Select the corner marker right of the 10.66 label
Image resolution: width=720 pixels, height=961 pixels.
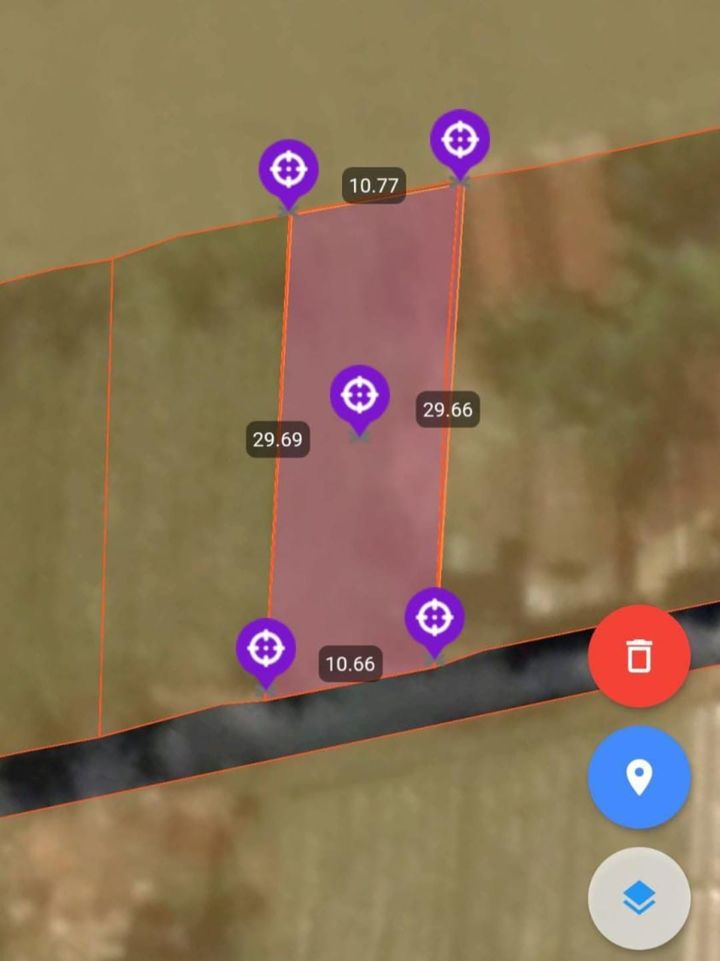tap(434, 618)
